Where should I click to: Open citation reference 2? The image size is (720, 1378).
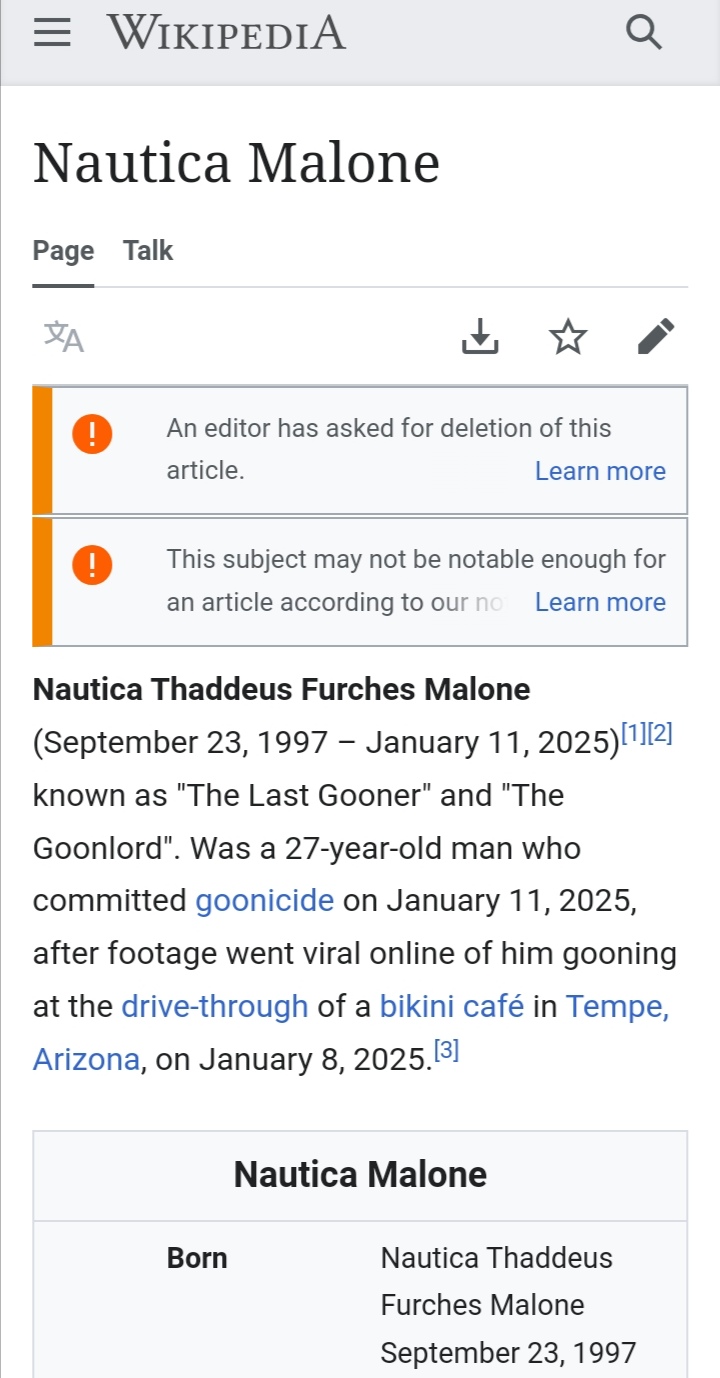point(660,733)
